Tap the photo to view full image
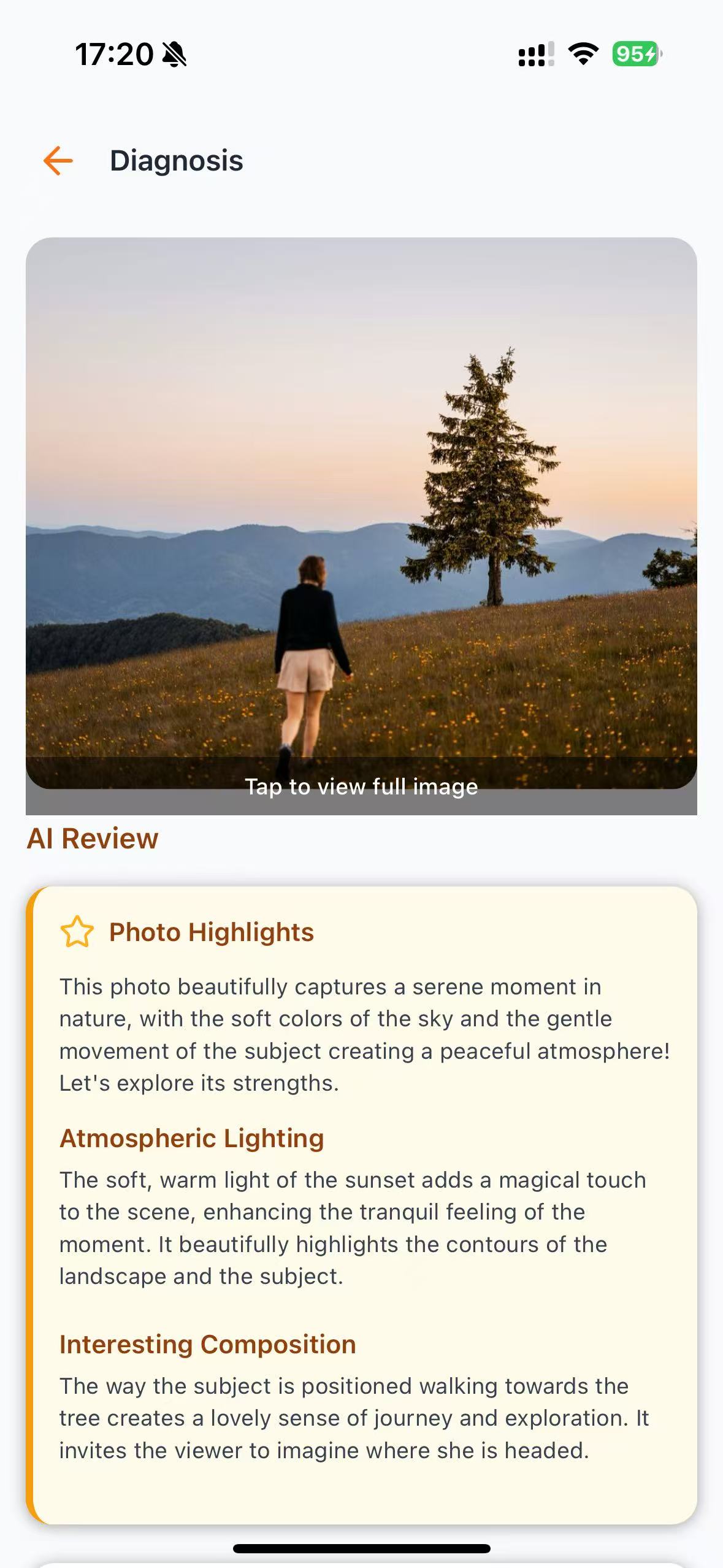 pos(361,513)
